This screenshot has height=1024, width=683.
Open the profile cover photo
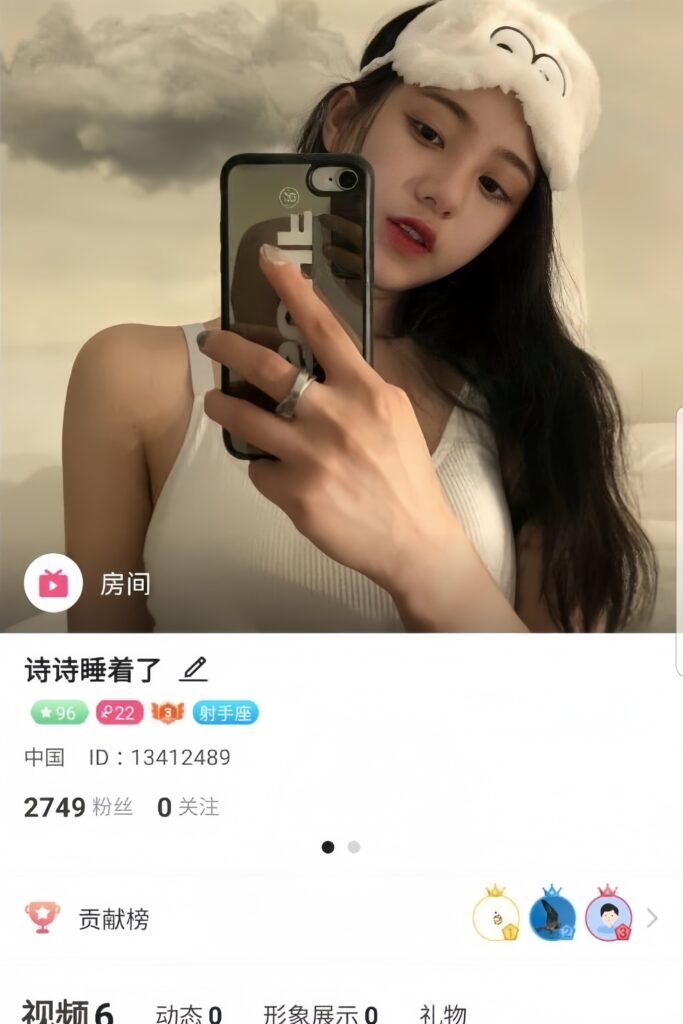[340, 300]
